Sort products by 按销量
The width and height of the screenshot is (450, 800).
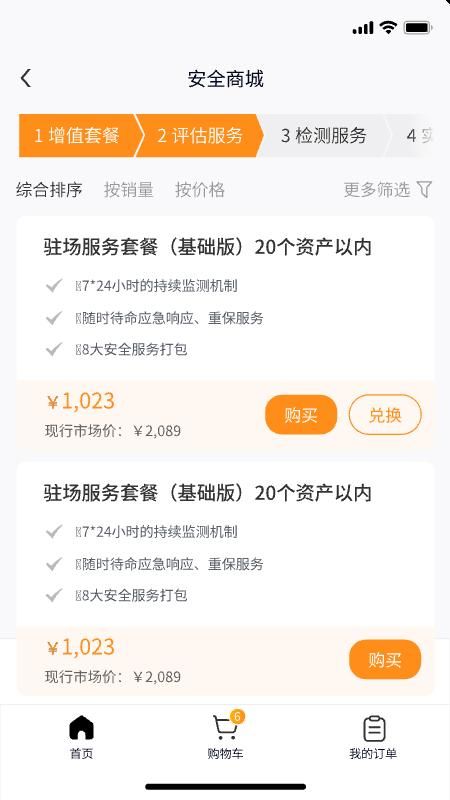(129, 190)
